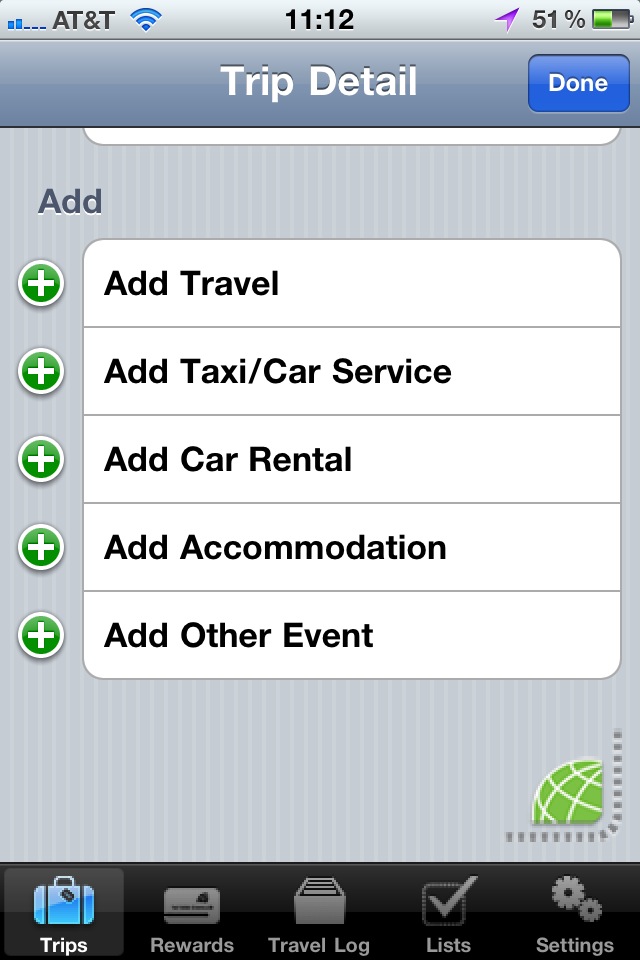Select the Add Travel row
The width and height of the screenshot is (640, 960).
pyautogui.click(x=352, y=284)
